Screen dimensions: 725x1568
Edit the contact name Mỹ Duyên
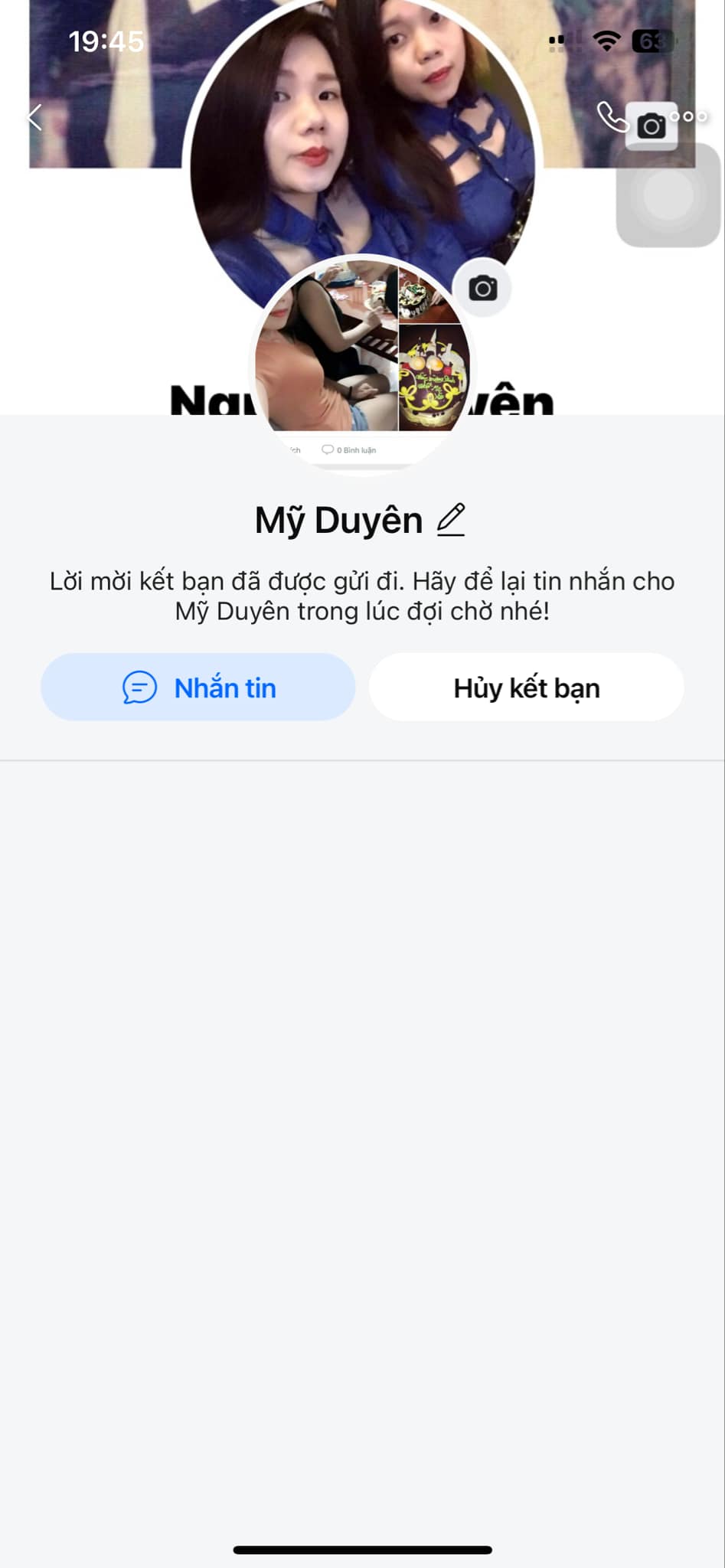(x=451, y=520)
